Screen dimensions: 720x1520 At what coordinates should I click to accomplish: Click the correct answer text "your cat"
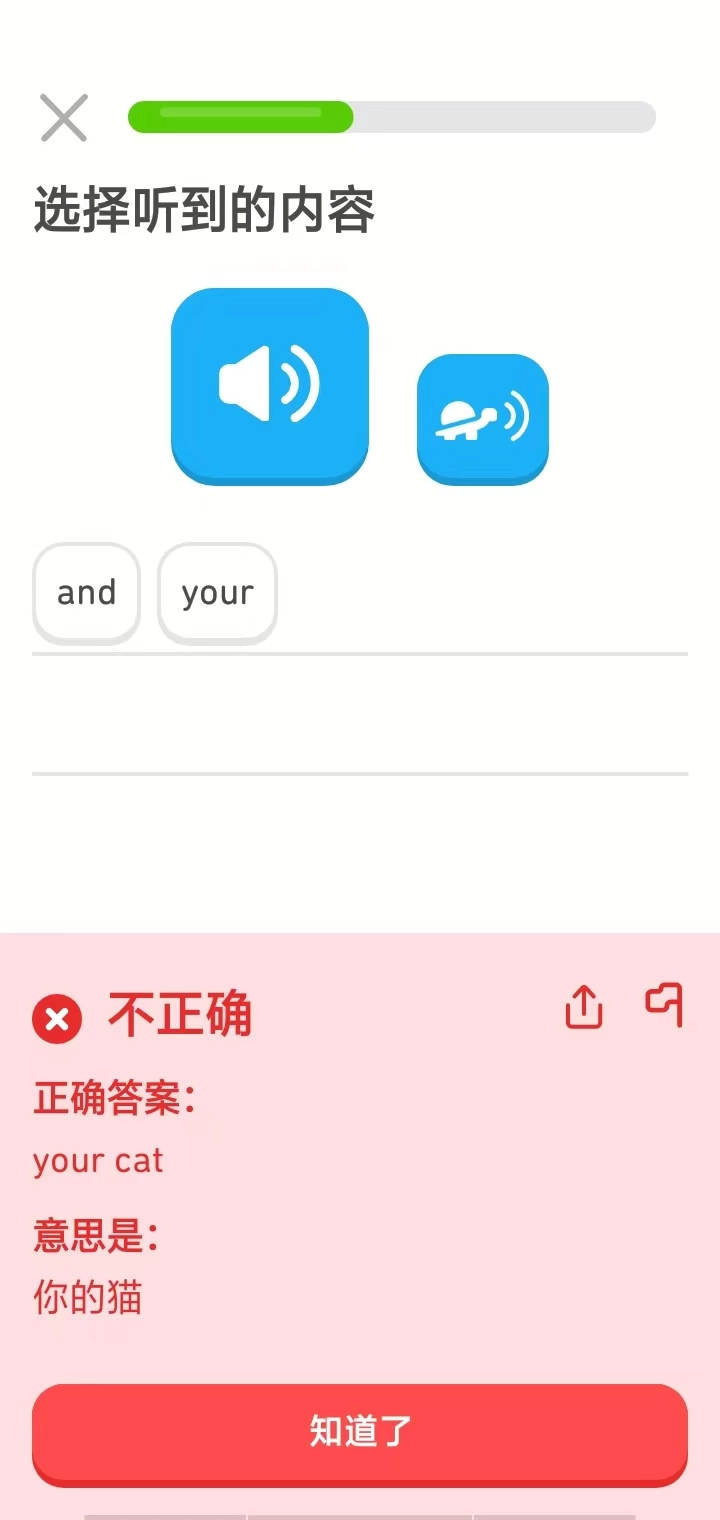coord(97,1160)
